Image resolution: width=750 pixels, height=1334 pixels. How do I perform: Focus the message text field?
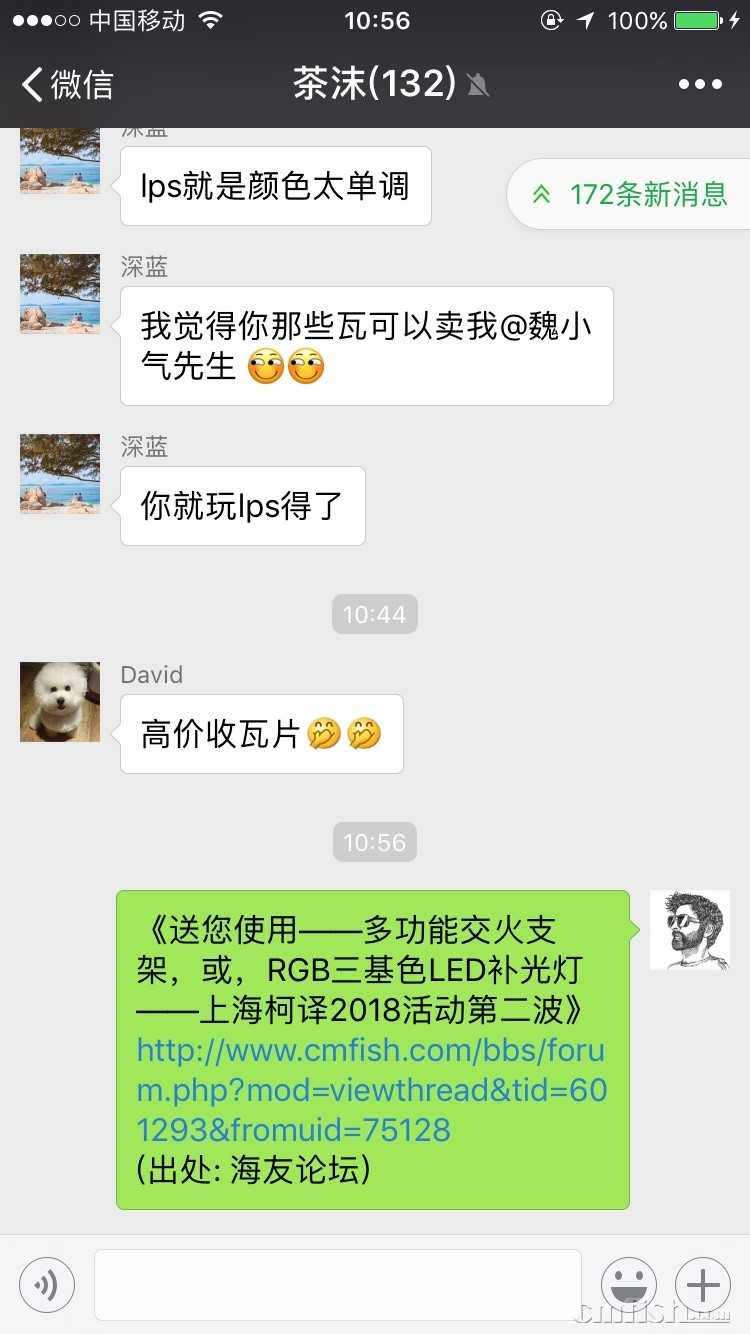point(338,1285)
